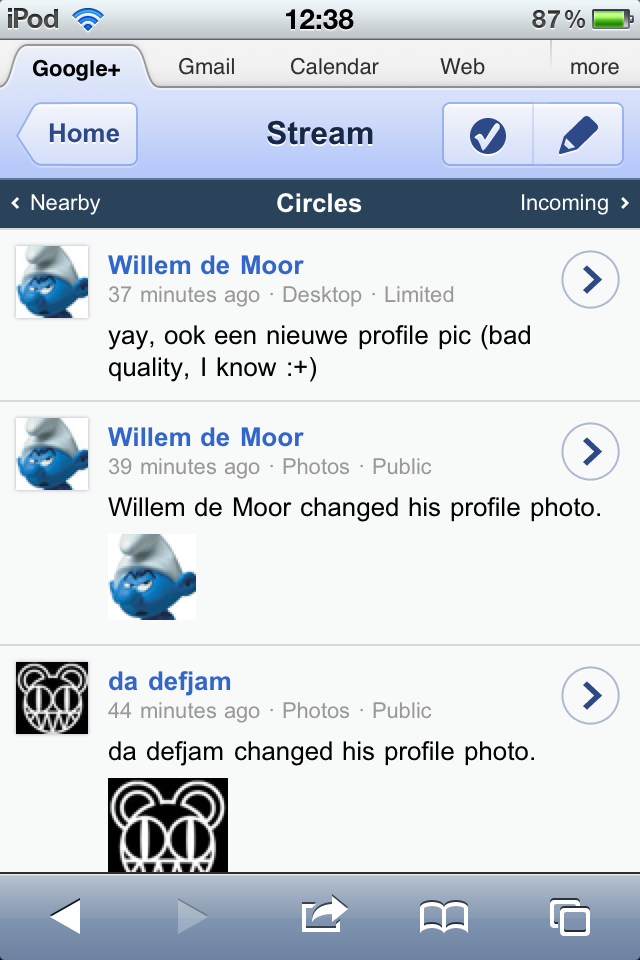Image resolution: width=640 pixels, height=960 pixels.
Task: Open the Web tab
Action: point(462,67)
